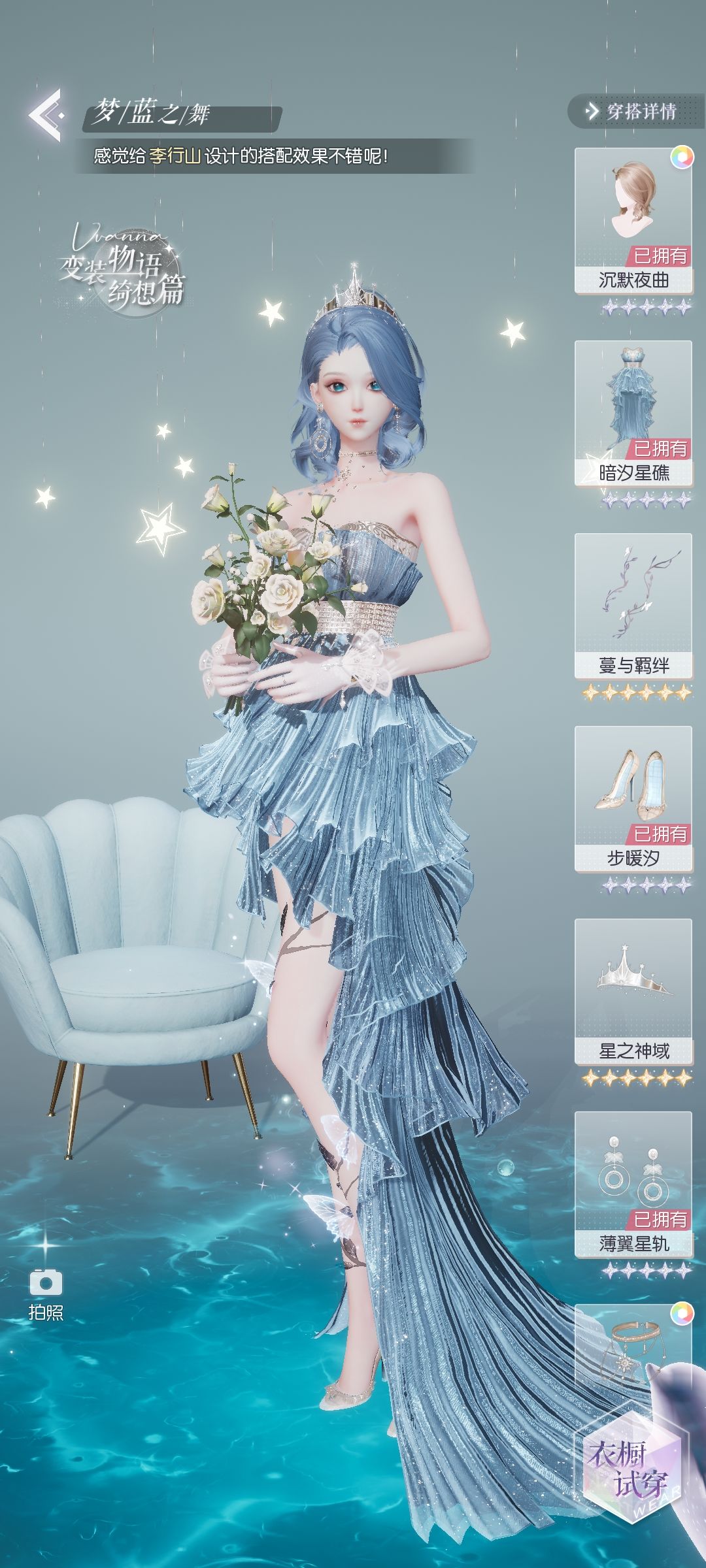Open 衣橱试穿 wardrobe try-on
Screen dimensions: 706x1568
pyautogui.click(x=629, y=1469)
